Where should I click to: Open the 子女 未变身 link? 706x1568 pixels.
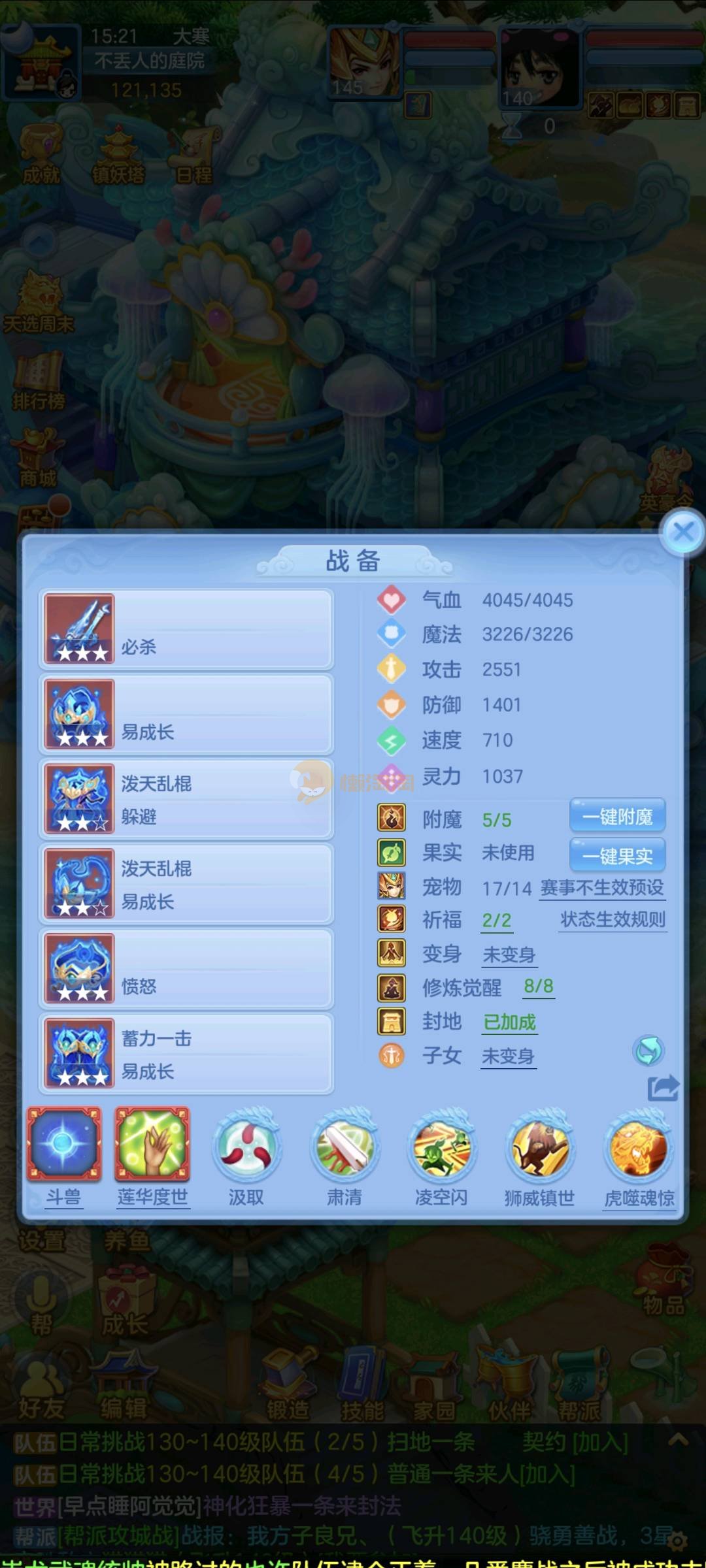pyautogui.click(x=509, y=1056)
